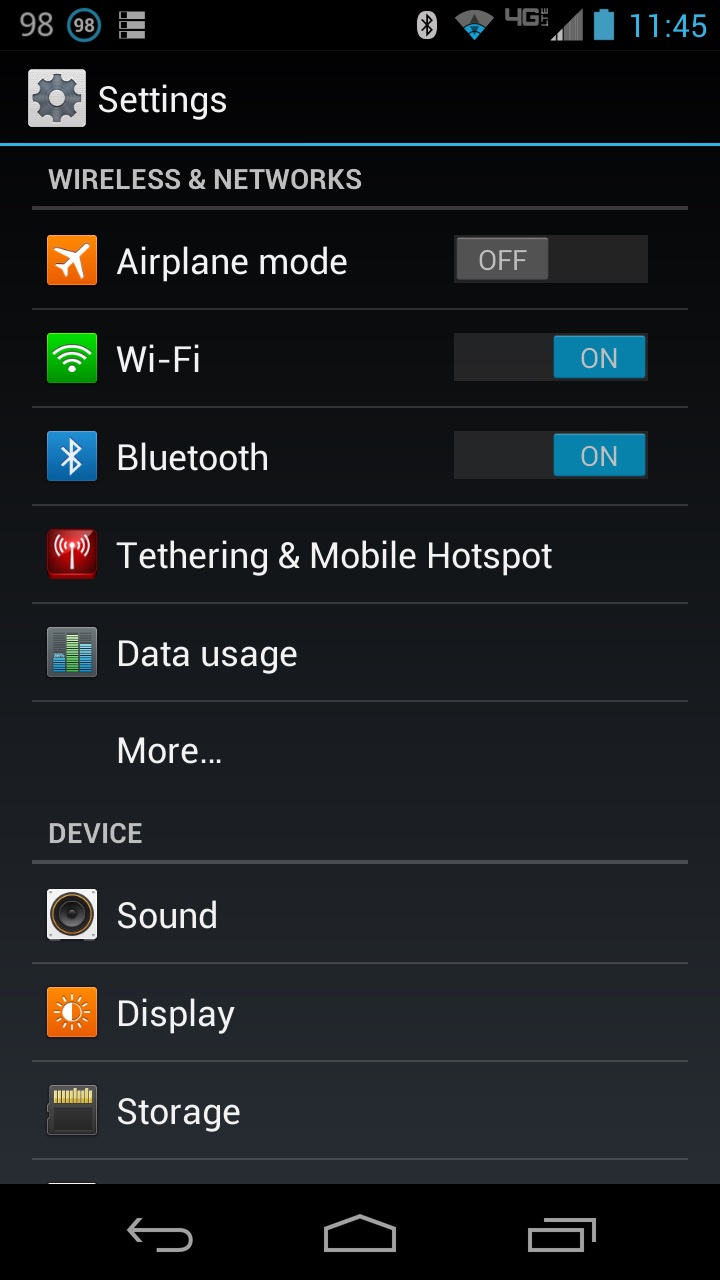Go to home screen
The width and height of the screenshot is (720, 1280).
[360, 1234]
